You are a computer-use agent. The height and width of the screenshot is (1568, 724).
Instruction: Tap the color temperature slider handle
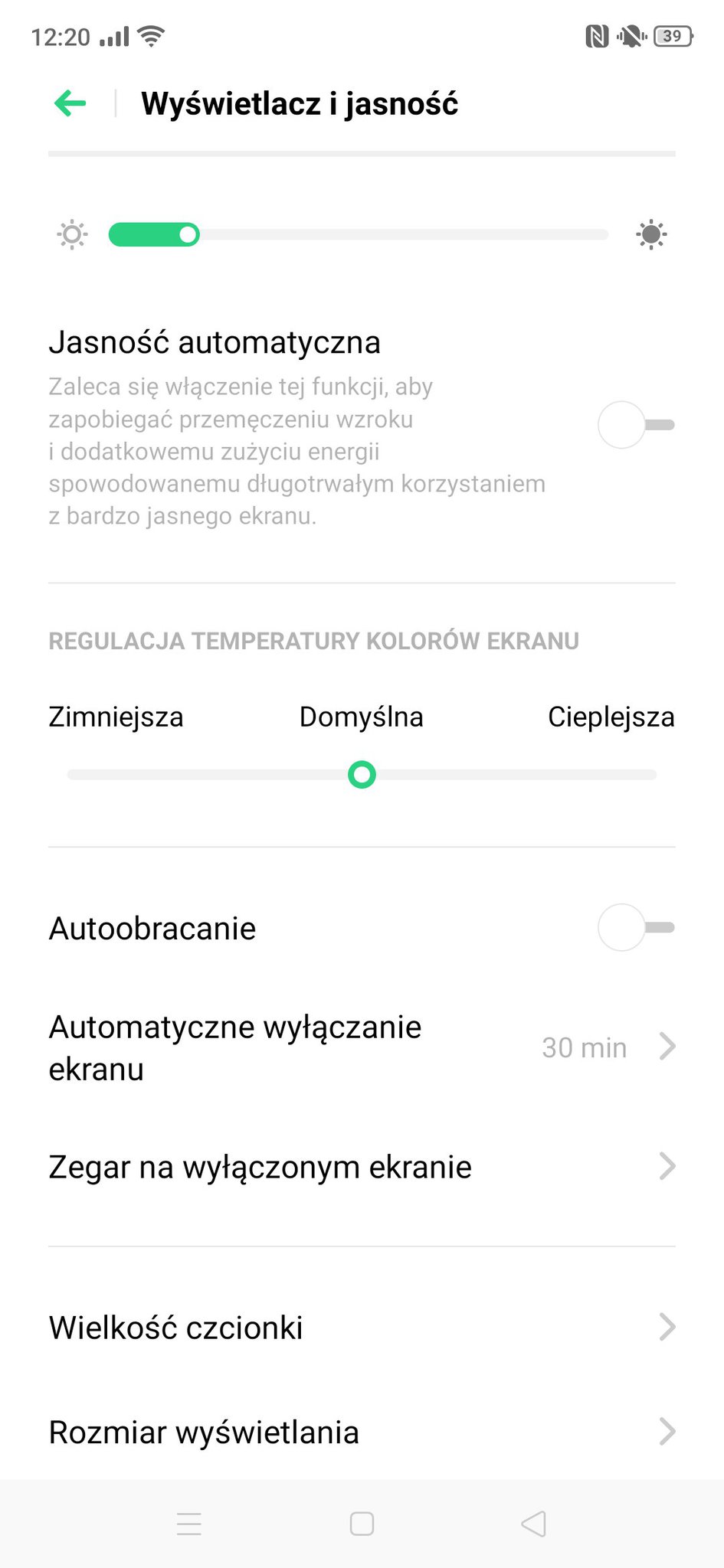pyautogui.click(x=362, y=775)
